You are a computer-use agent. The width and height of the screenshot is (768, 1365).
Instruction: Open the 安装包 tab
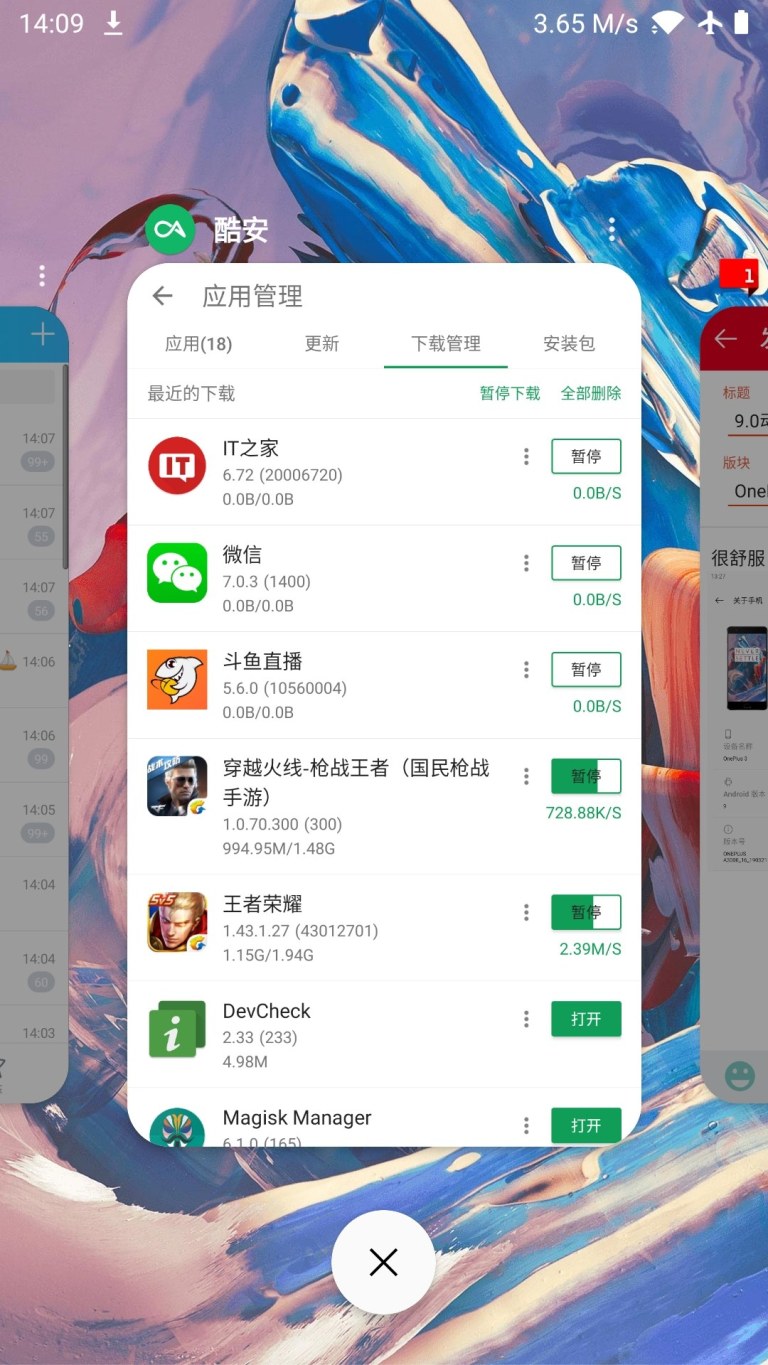pyautogui.click(x=569, y=344)
